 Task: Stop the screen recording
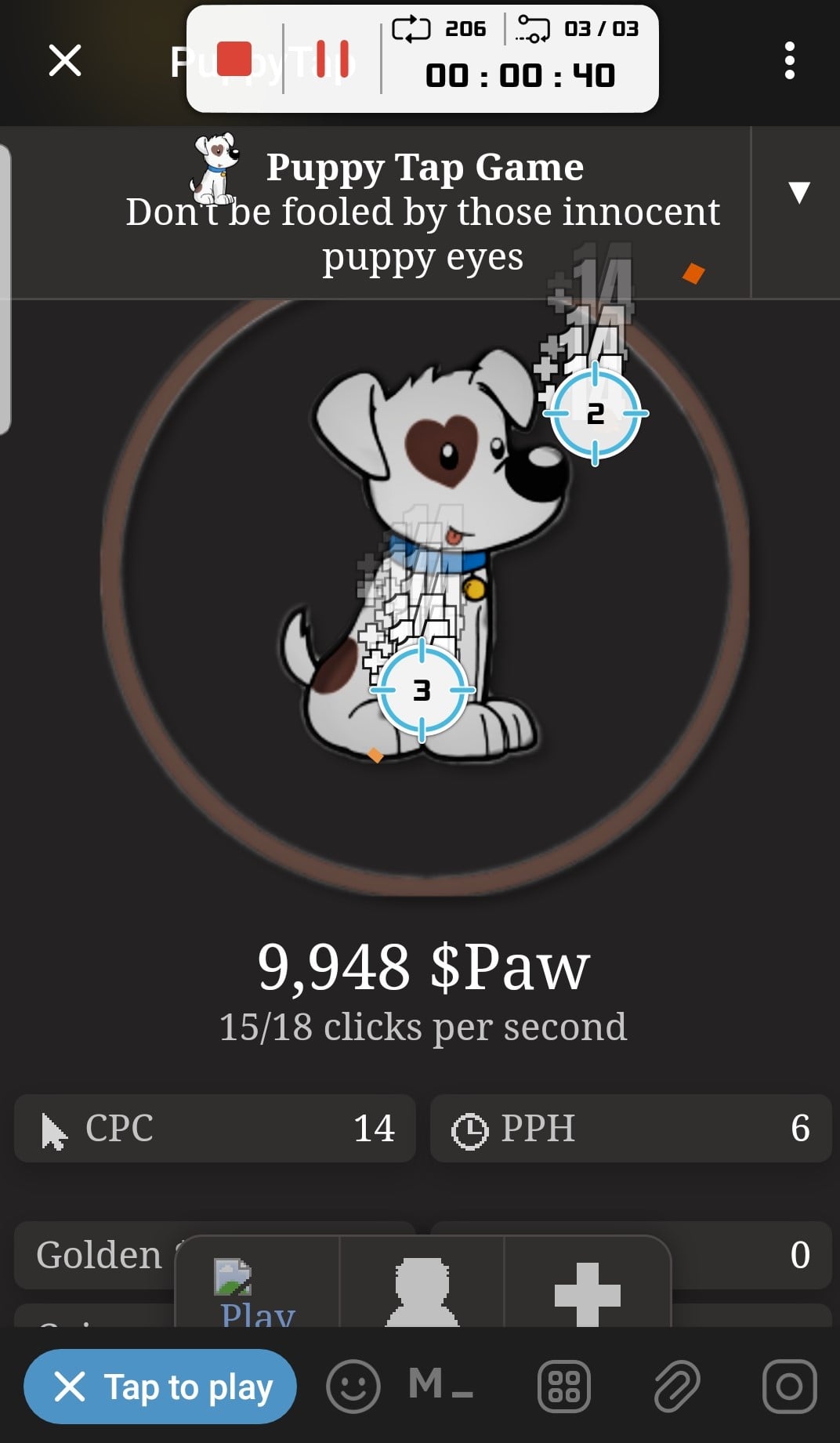click(234, 59)
